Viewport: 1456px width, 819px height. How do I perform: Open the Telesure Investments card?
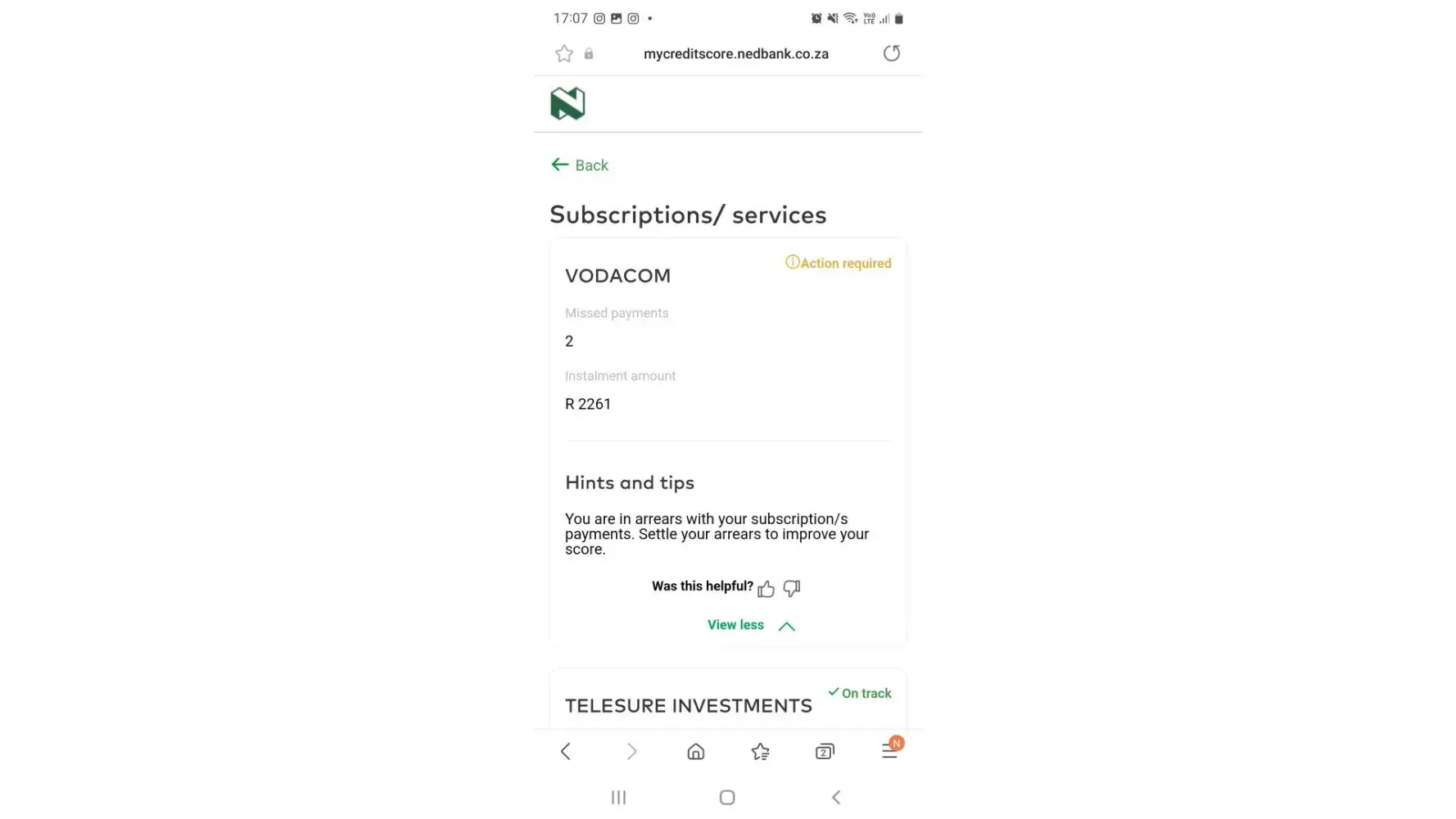688,705
